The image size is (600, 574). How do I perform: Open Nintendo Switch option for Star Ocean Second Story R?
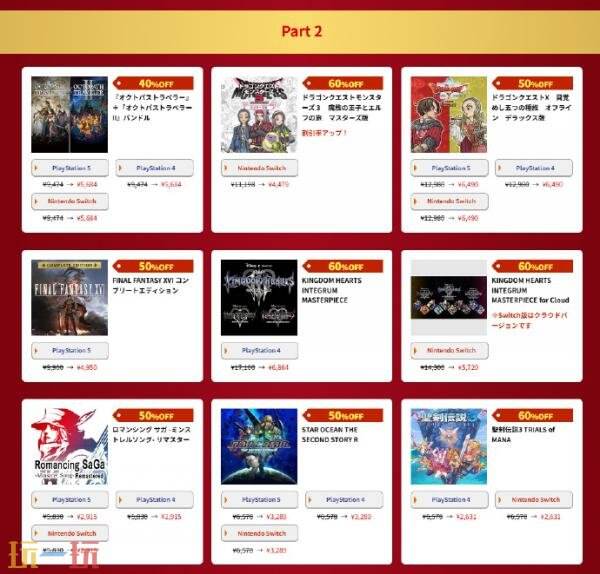(x=260, y=533)
